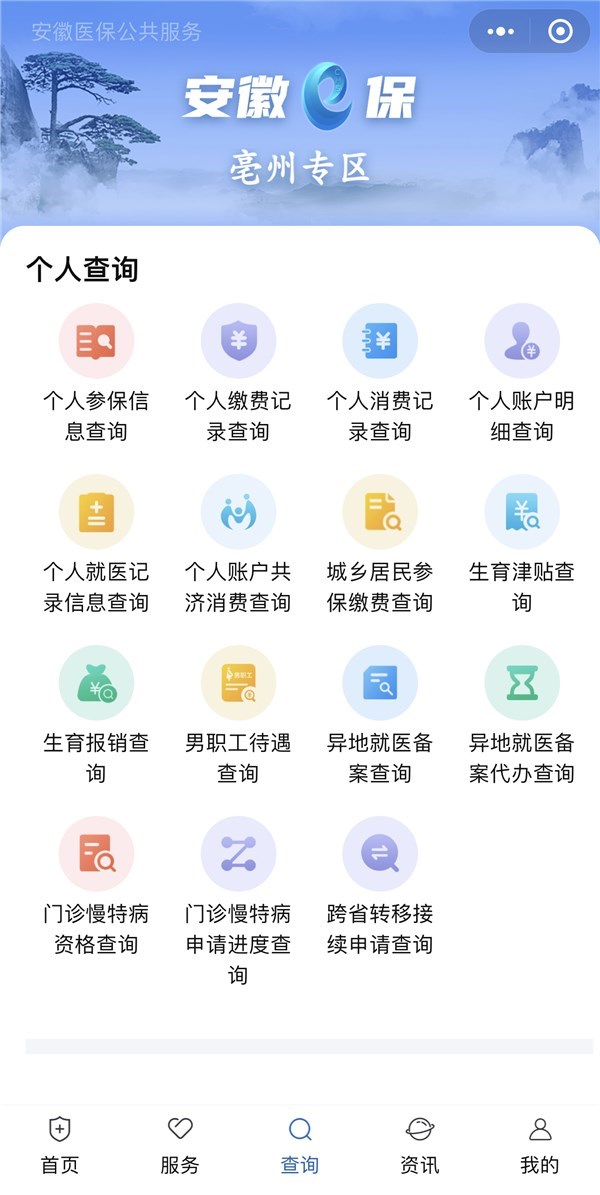Screen dimensions: 600x1195
Task: Select 异地就医备案代办查询
Action: coord(522,684)
